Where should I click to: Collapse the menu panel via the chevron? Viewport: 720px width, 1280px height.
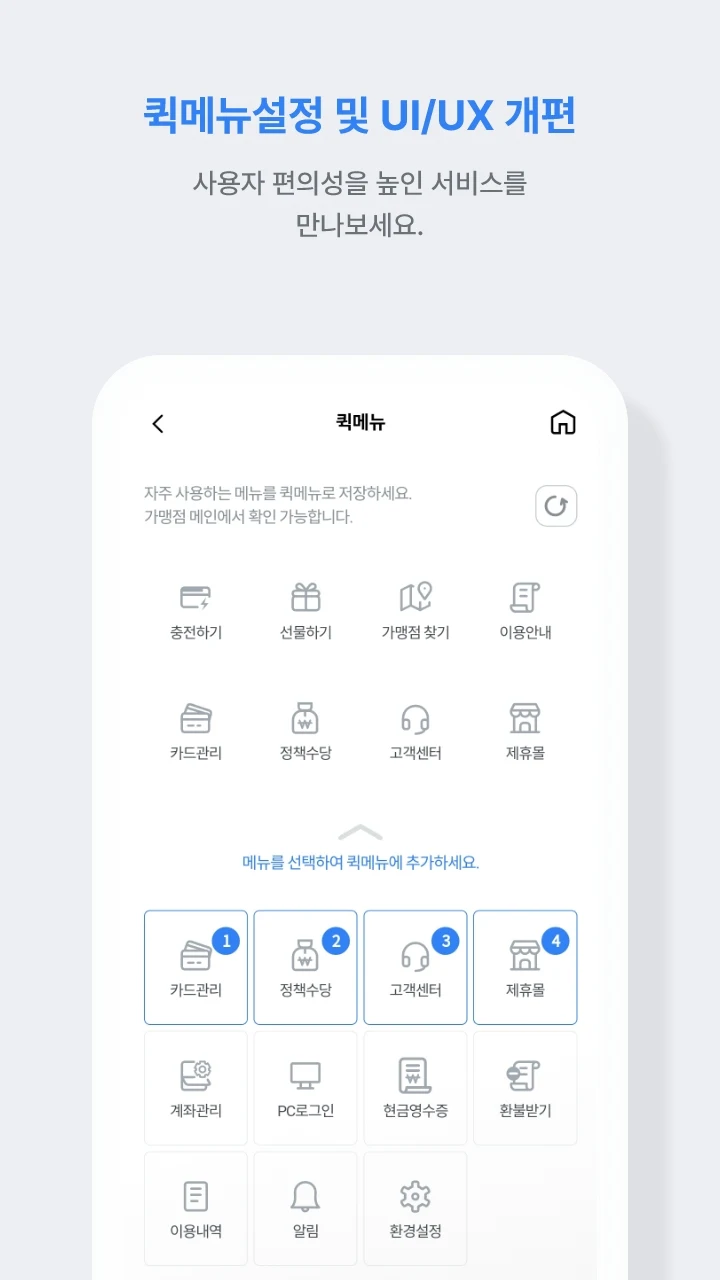[x=360, y=831]
